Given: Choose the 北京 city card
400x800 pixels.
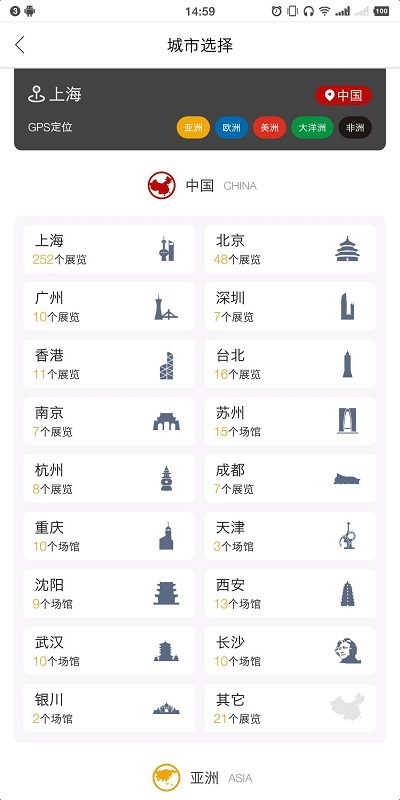Looking at the screenshot, I should click(x=290, y=249).
